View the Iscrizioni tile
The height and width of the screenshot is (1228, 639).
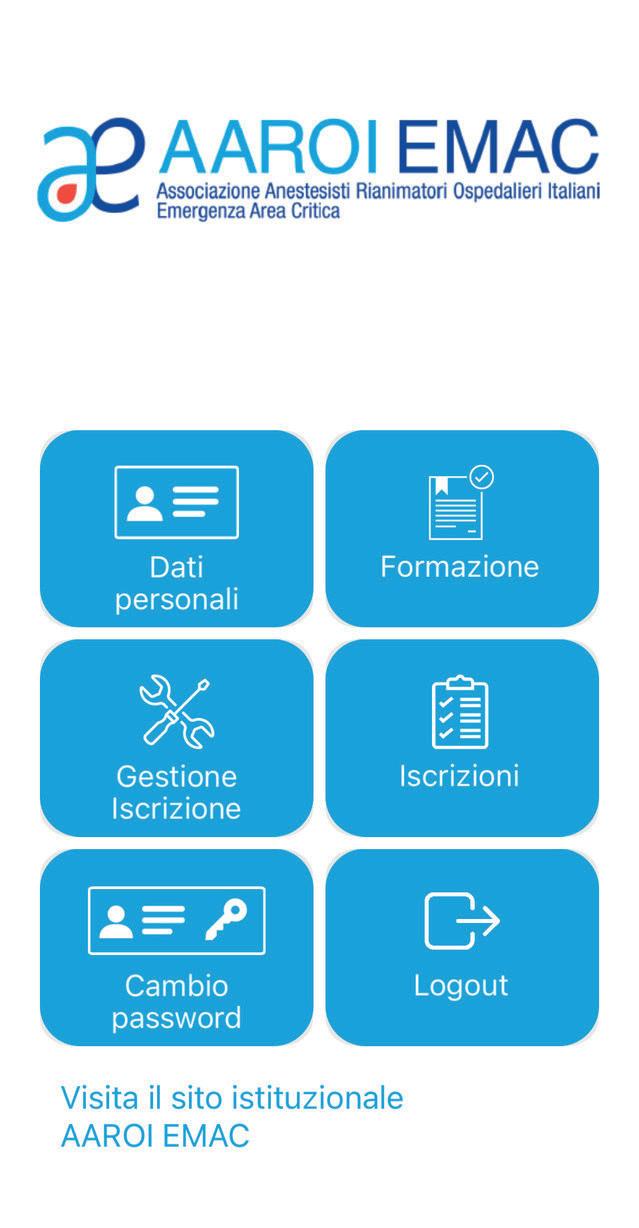[x=461, y=738]
